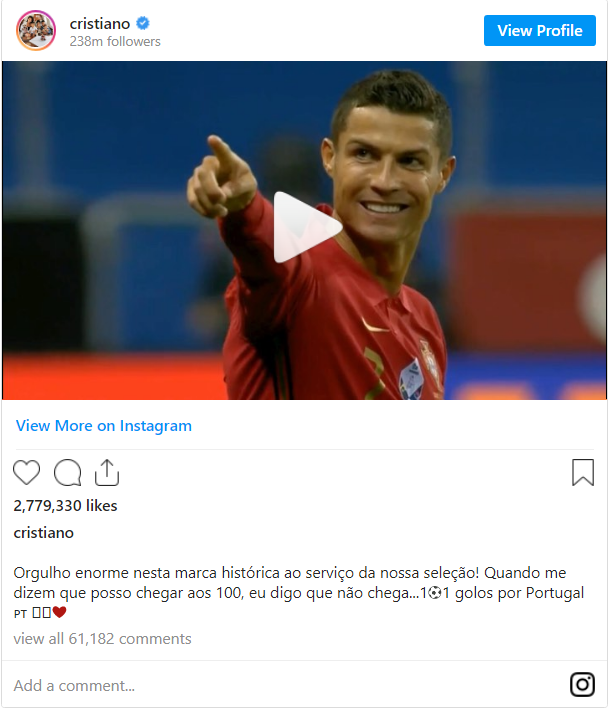
Task: Bookmark this post
Action: (582, 472)
